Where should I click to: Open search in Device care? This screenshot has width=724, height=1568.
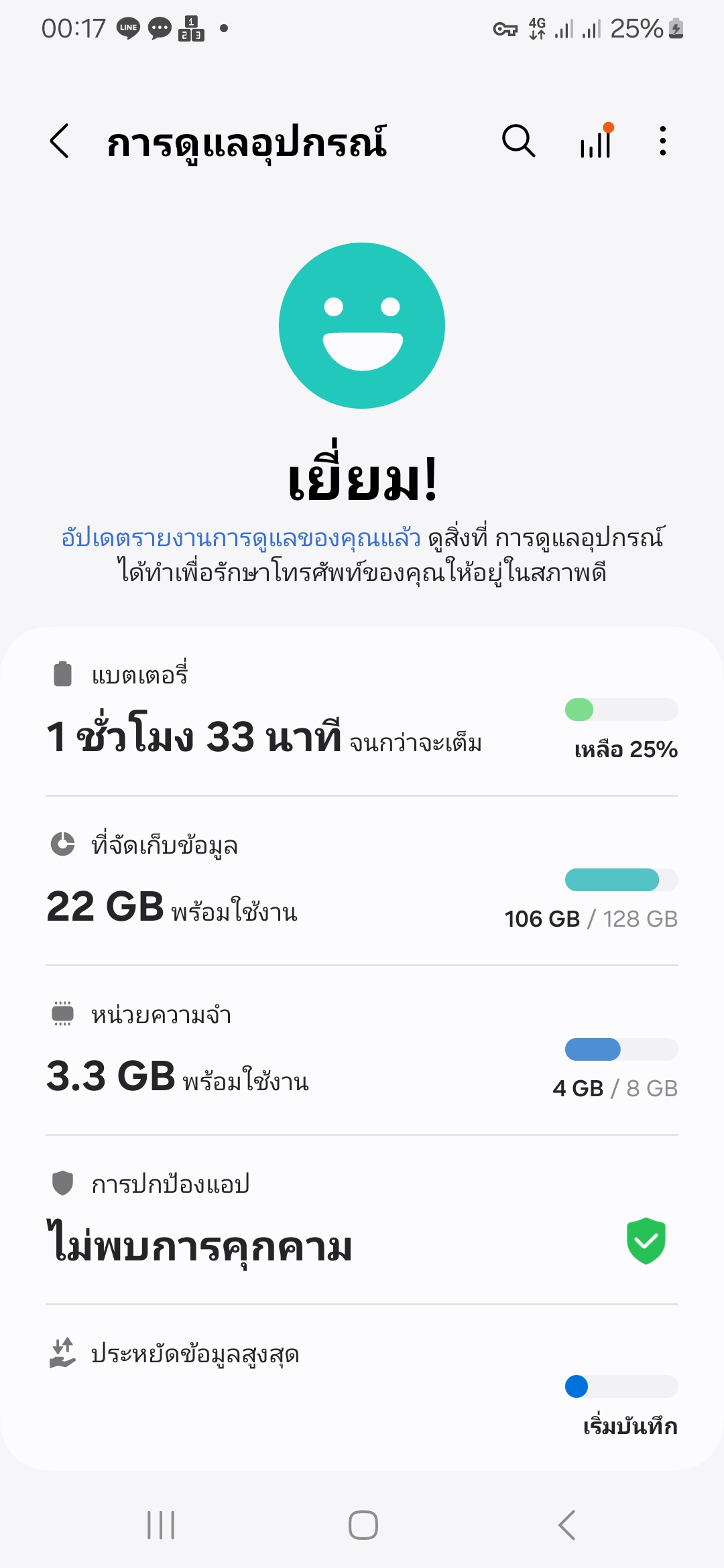518,141
